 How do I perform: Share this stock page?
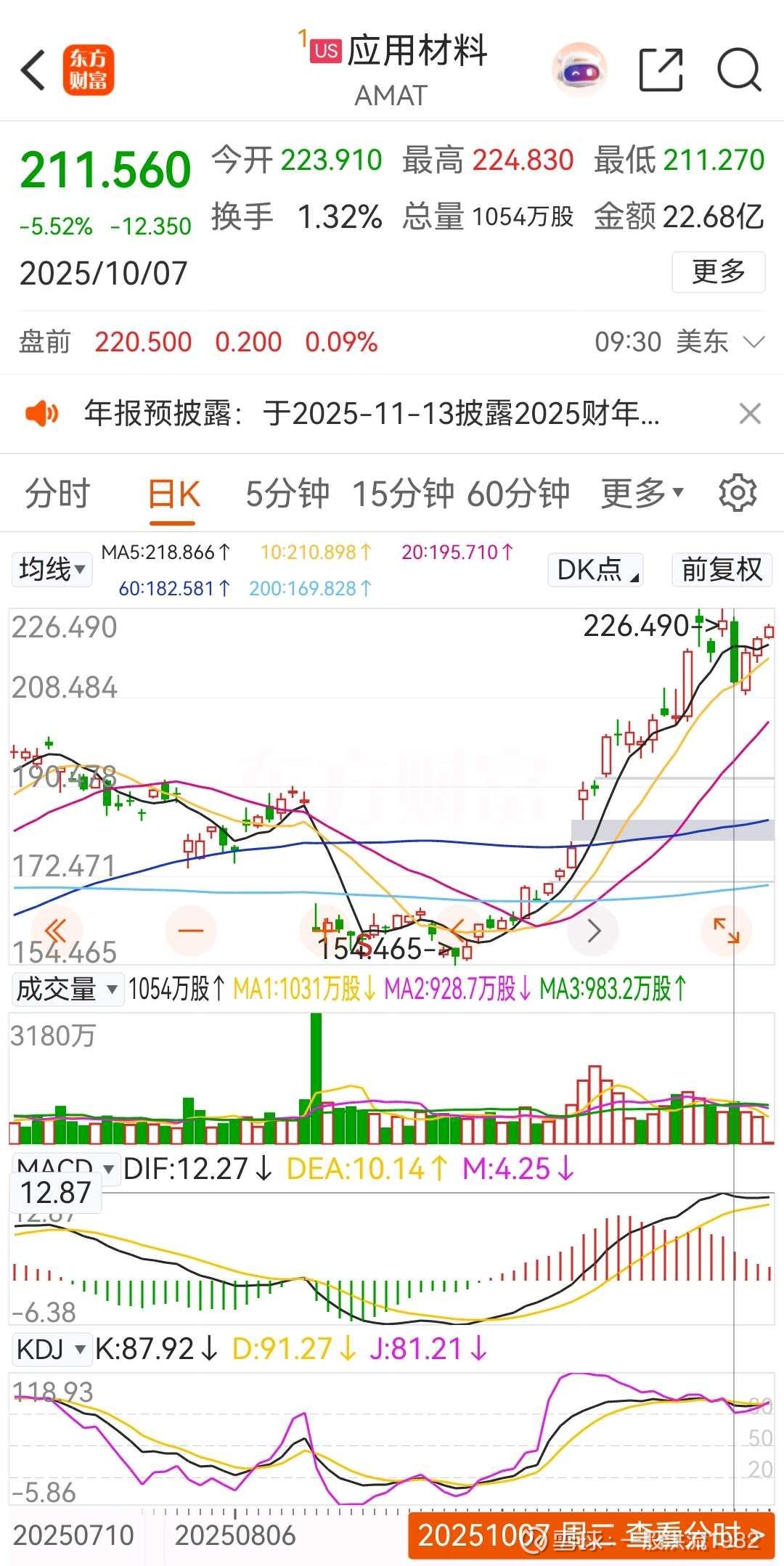point(661,70)
